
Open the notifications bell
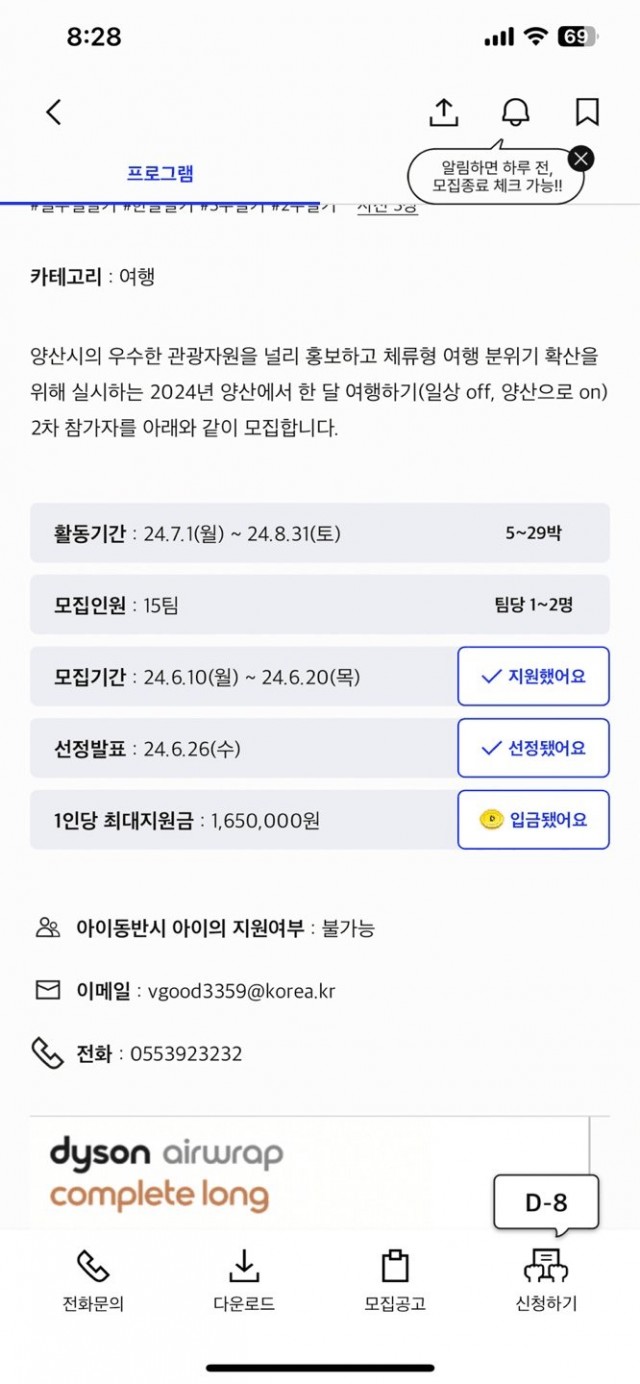click(x=515, y=112)
